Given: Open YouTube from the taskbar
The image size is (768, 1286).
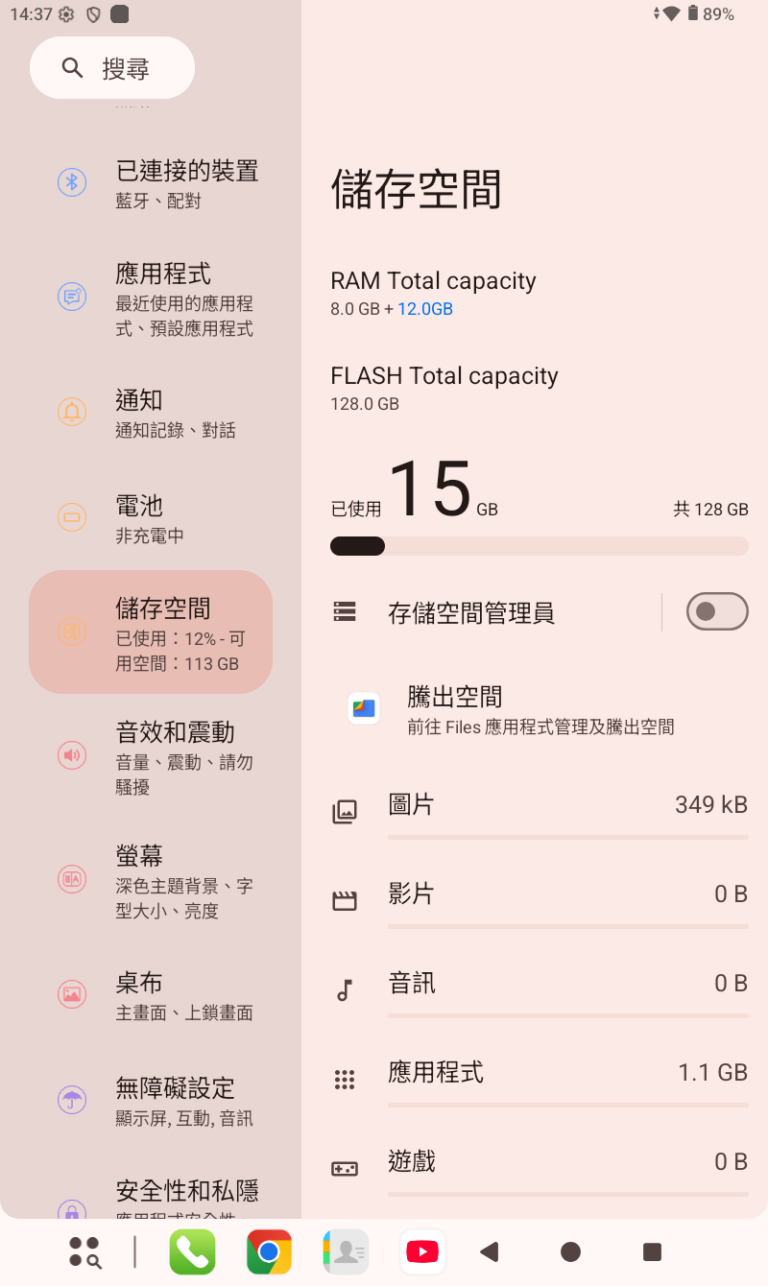Looking at the screenshot, I should point(422,1251).
